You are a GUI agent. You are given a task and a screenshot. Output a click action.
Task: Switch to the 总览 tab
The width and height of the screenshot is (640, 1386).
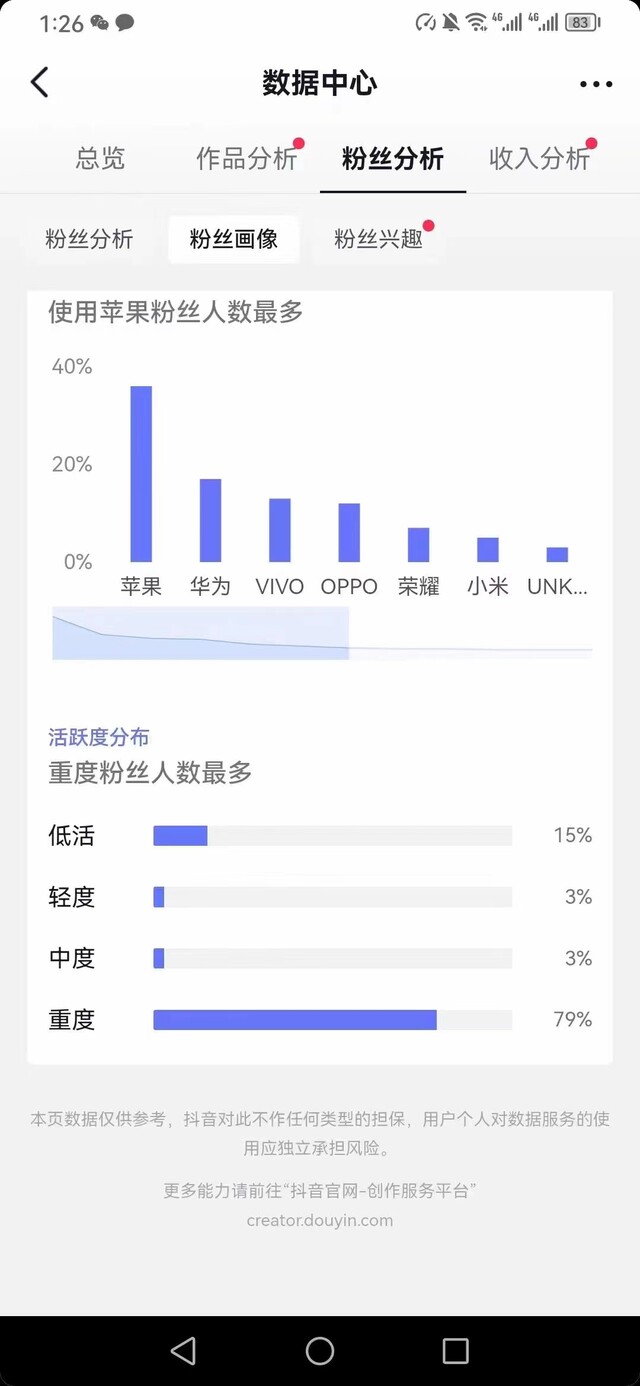tap(100, 158)
